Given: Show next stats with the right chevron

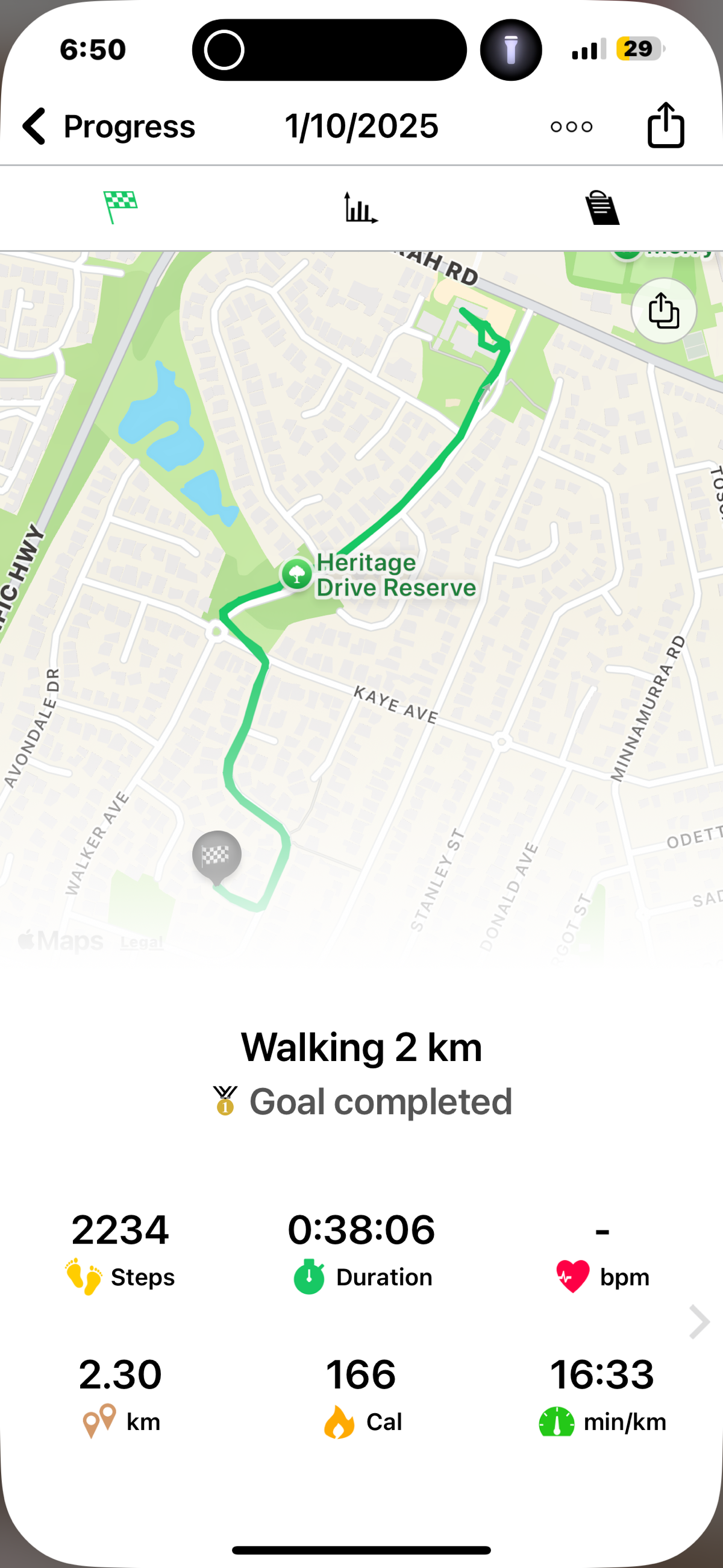Looking at the screenshot, I should tap(699, 1322).
